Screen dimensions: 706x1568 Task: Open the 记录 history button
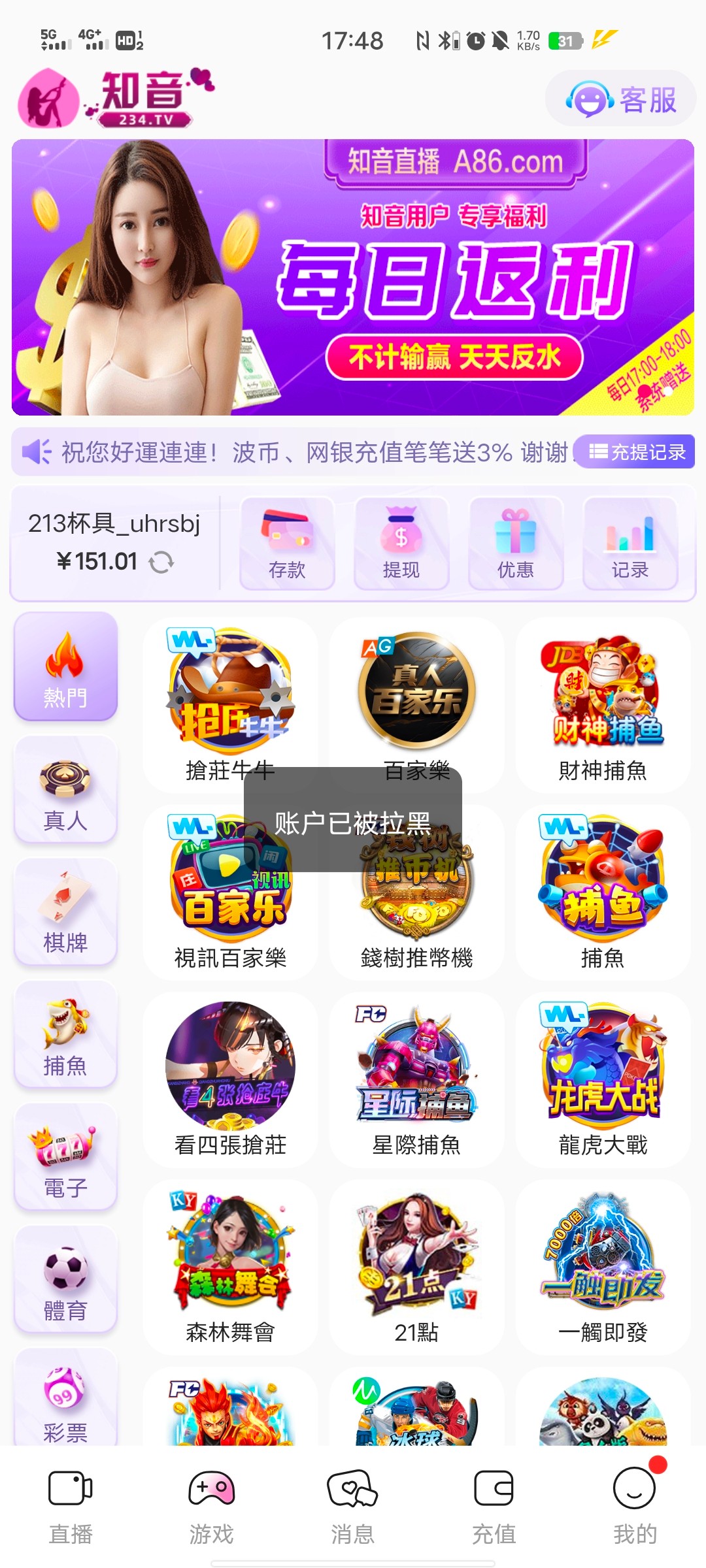[630, 544]
